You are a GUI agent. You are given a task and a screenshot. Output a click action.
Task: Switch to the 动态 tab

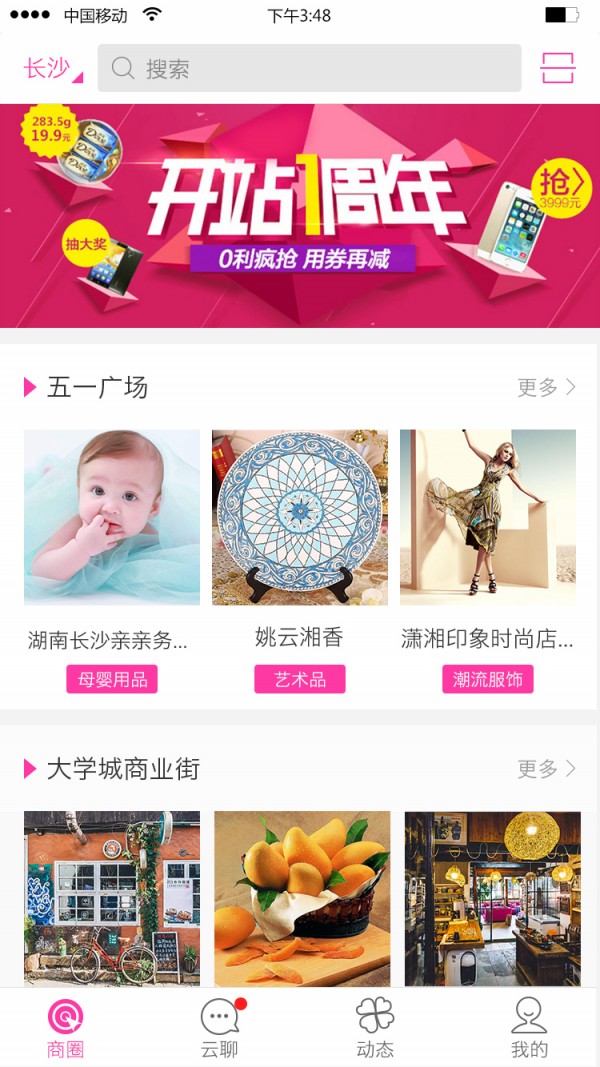tap(375, 1027)
